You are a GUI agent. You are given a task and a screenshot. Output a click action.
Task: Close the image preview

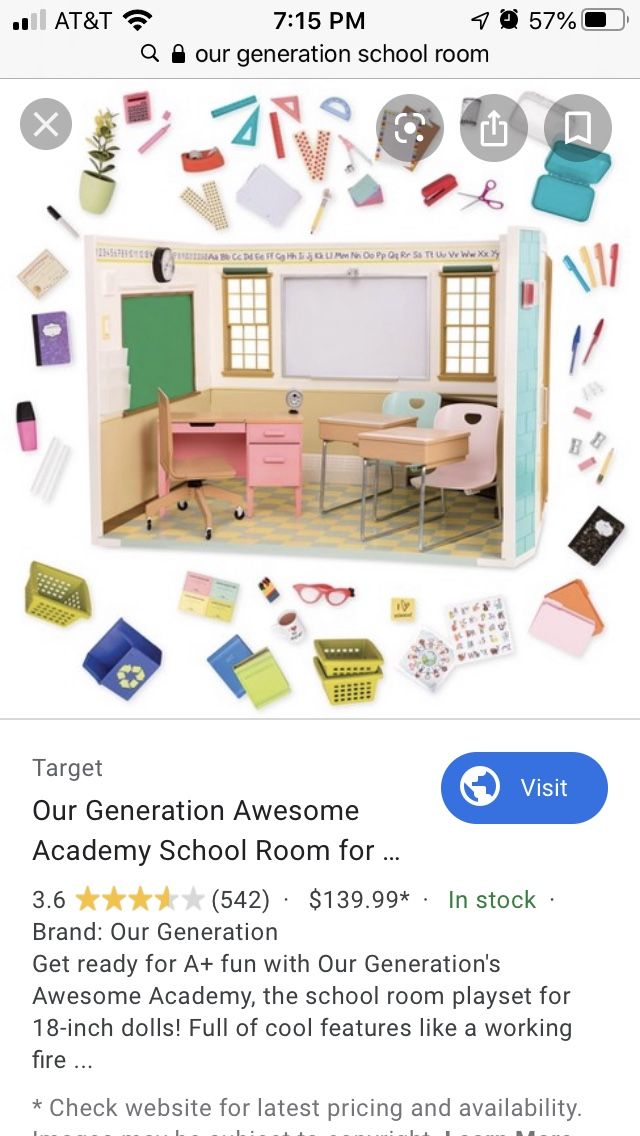coord(46,124)
